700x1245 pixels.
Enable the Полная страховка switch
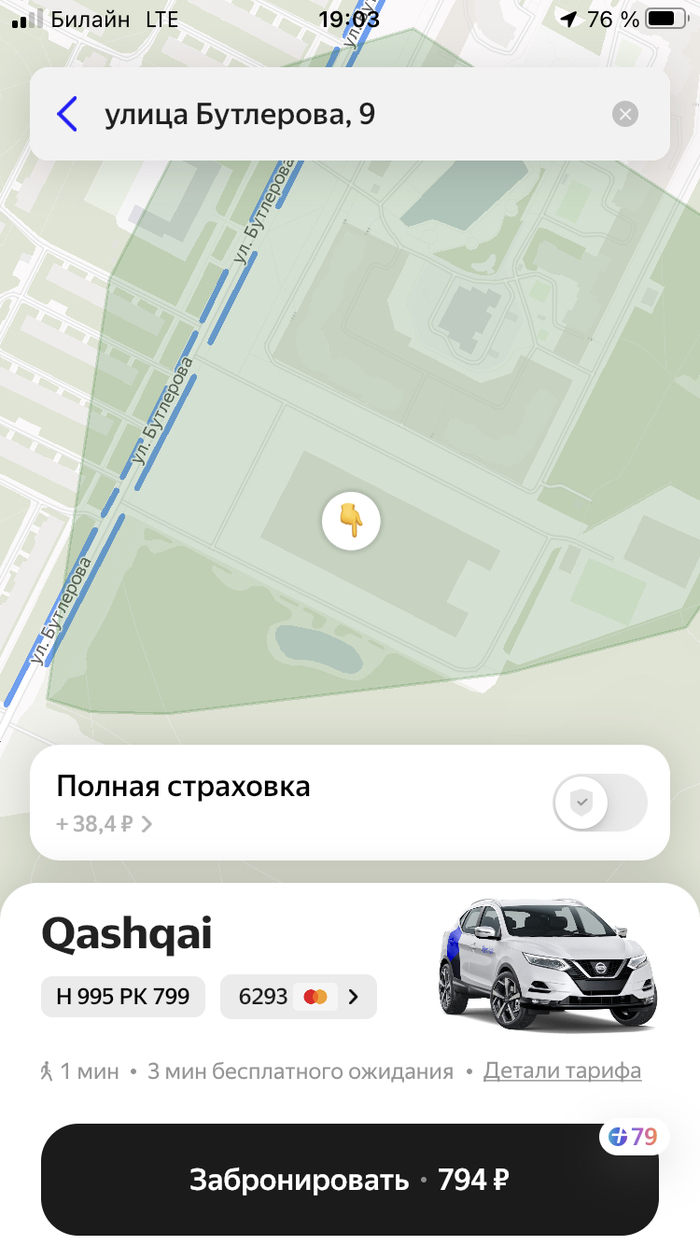tap(600, 802)
